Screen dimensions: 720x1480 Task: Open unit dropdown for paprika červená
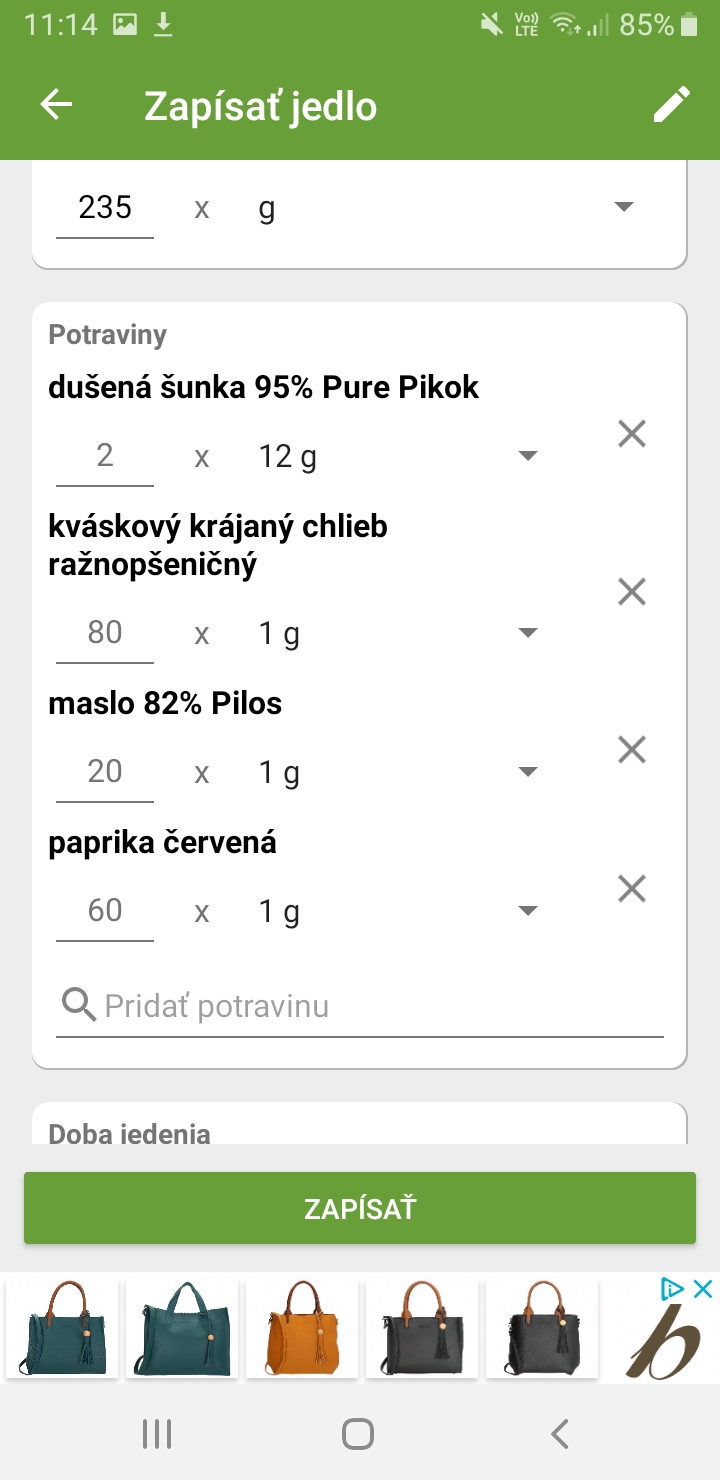[528, 911]
